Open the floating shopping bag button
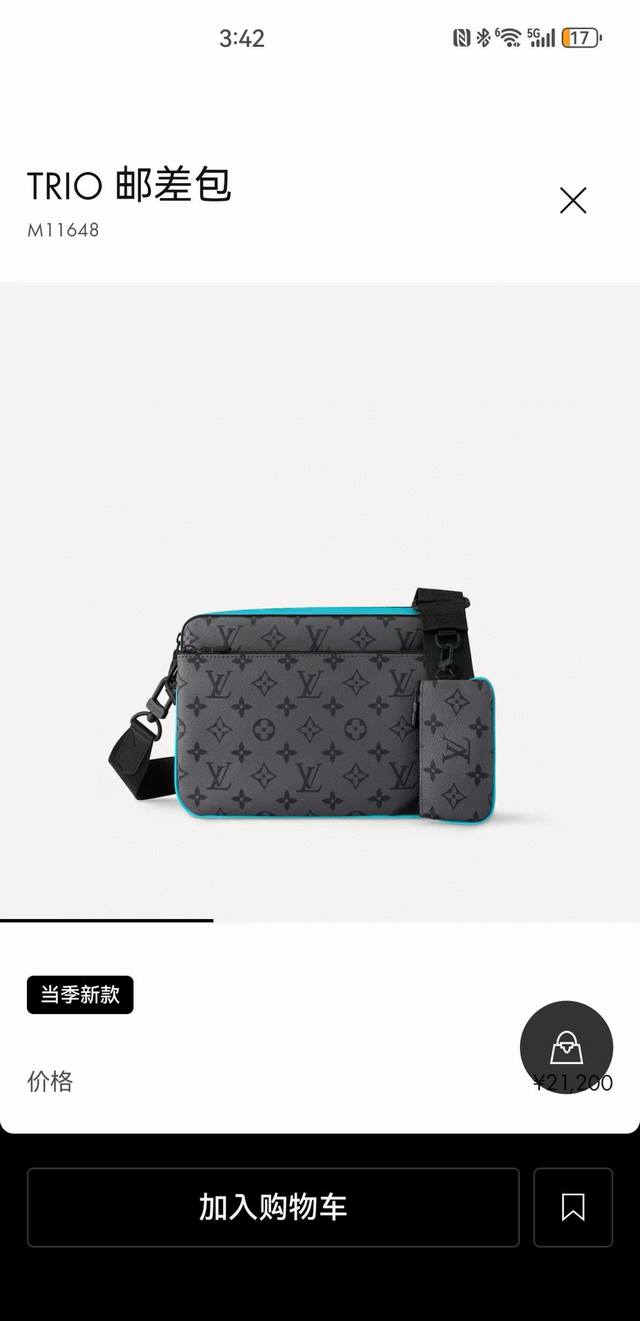640x1321 pixels. [x=566, y=1047]
